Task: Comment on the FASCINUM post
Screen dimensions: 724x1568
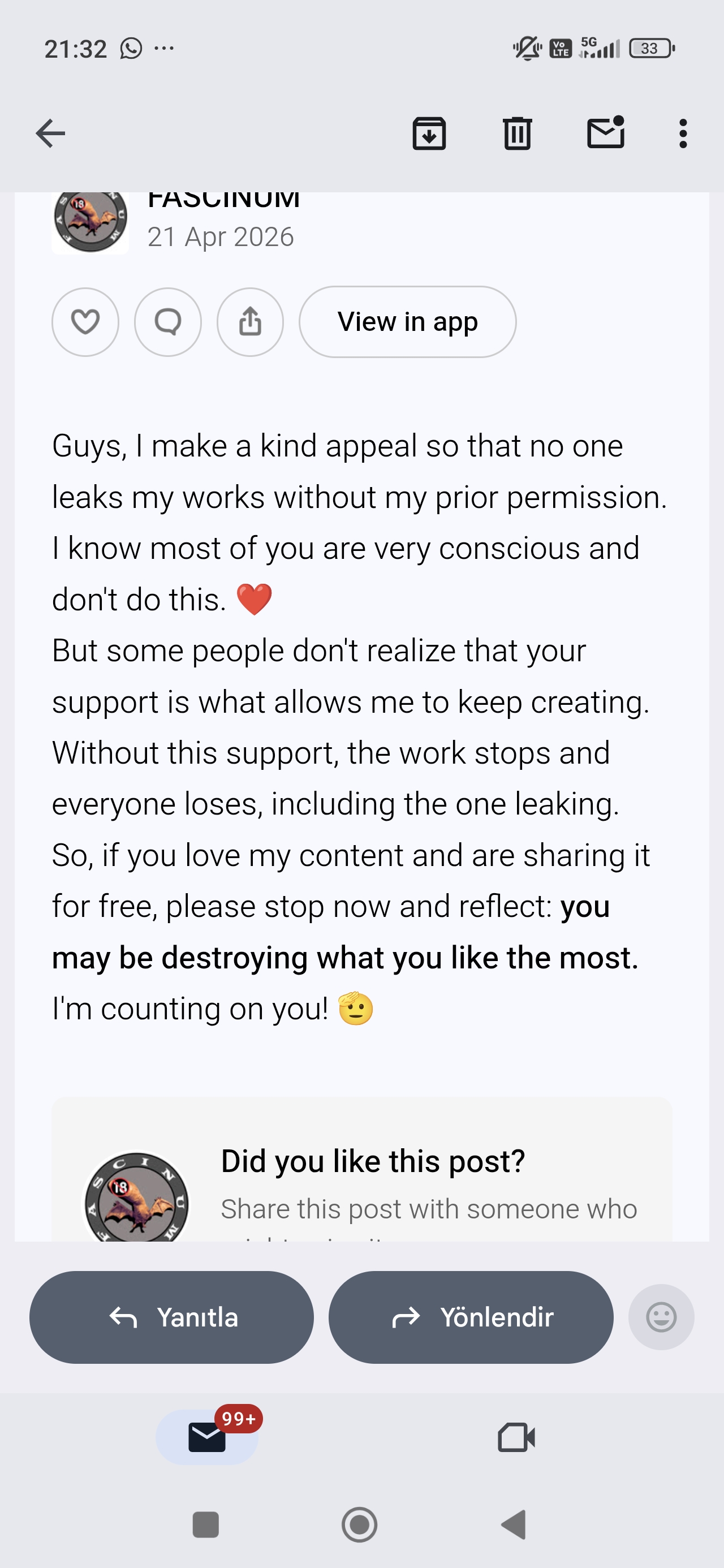Action: (168, 321)
